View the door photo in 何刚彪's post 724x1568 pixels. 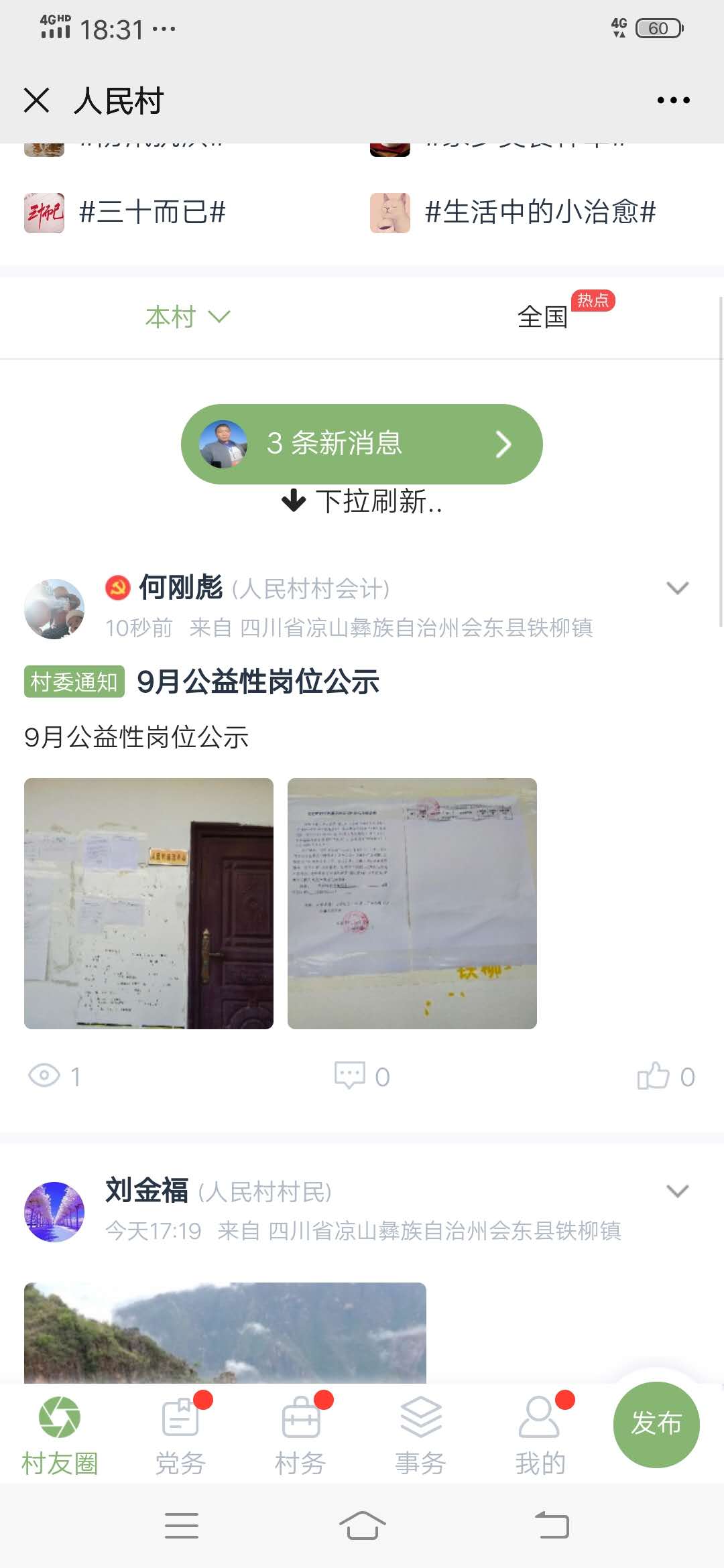(x=149, y=903)
